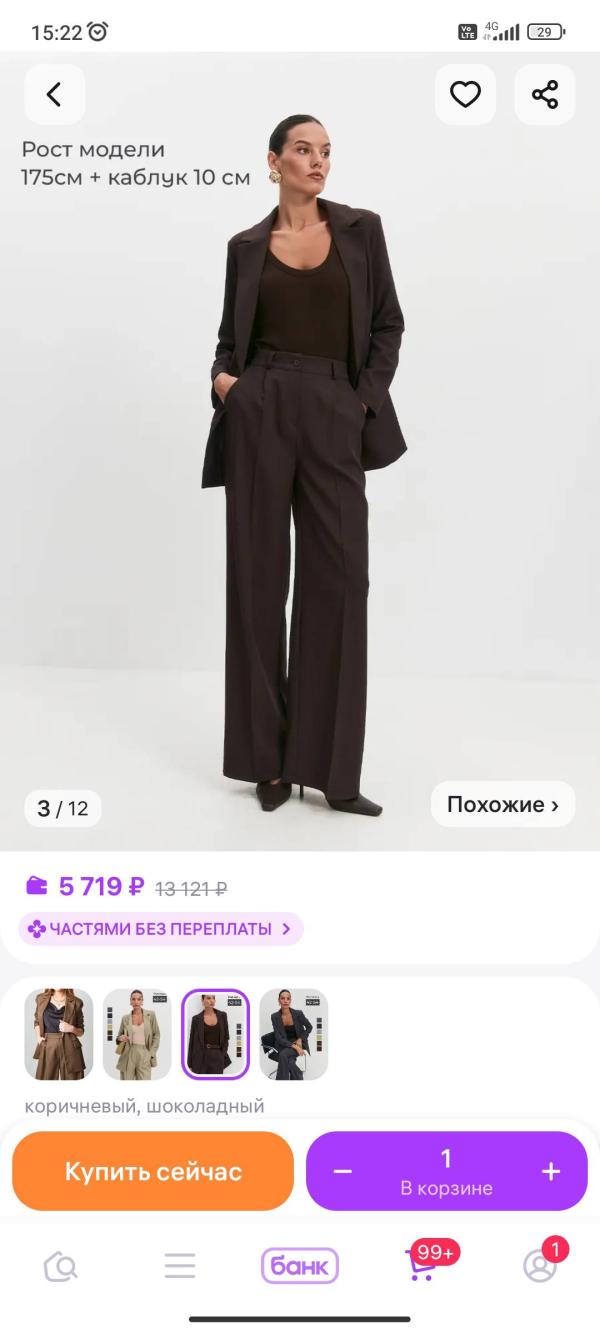
Task: Add this suit to favorites
Action: [x=465, y=95]
